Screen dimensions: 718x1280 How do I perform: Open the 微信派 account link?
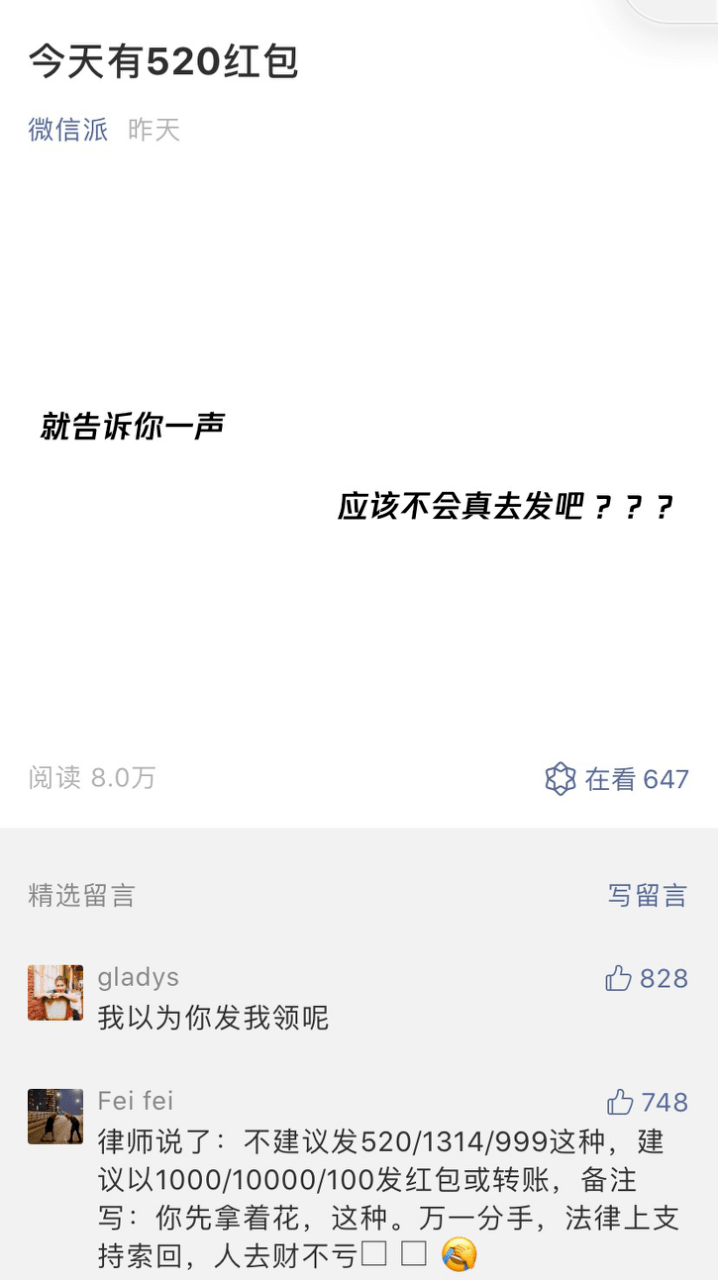[x=68, y=130]
